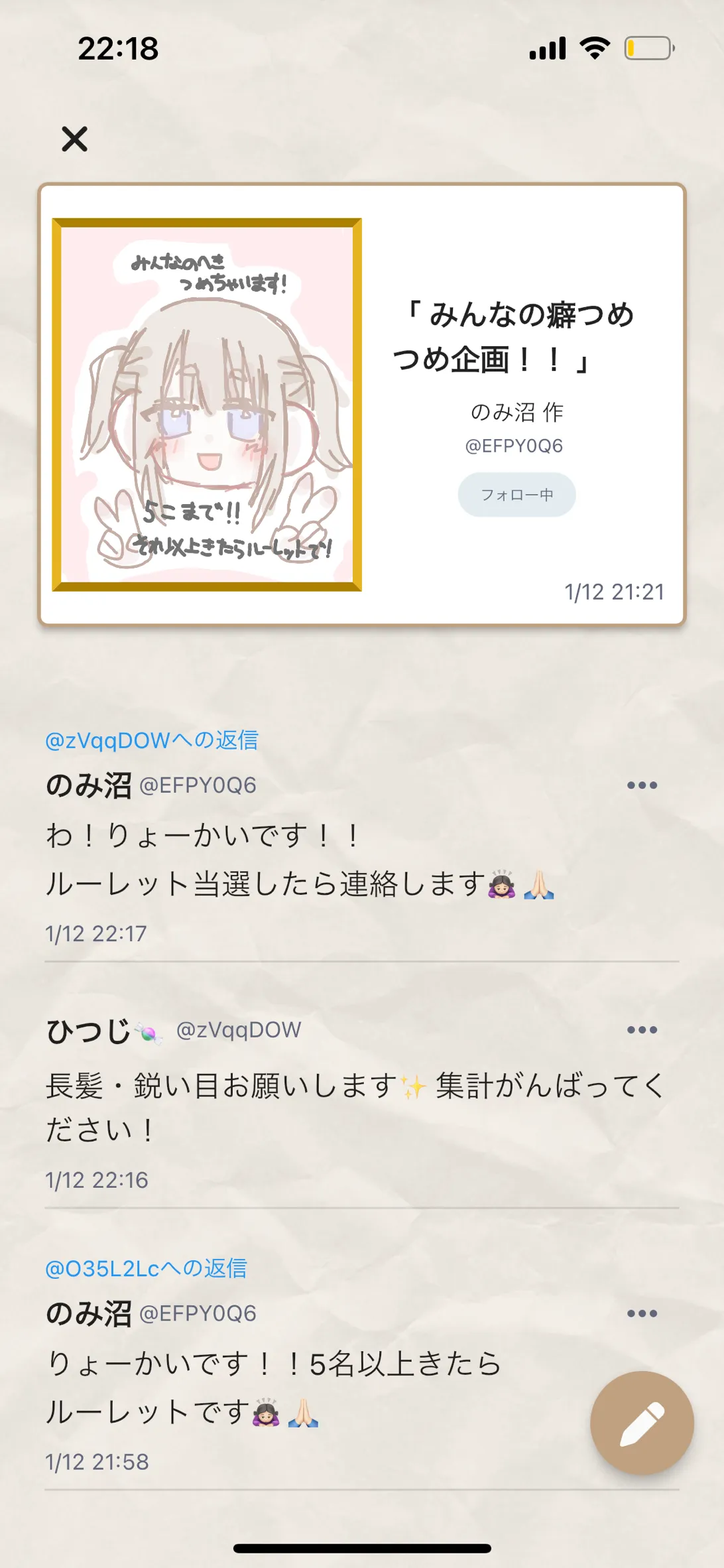Open the options menu on the 21:58 reply
Viewport: 724px width, 1568px height.
642,1313
